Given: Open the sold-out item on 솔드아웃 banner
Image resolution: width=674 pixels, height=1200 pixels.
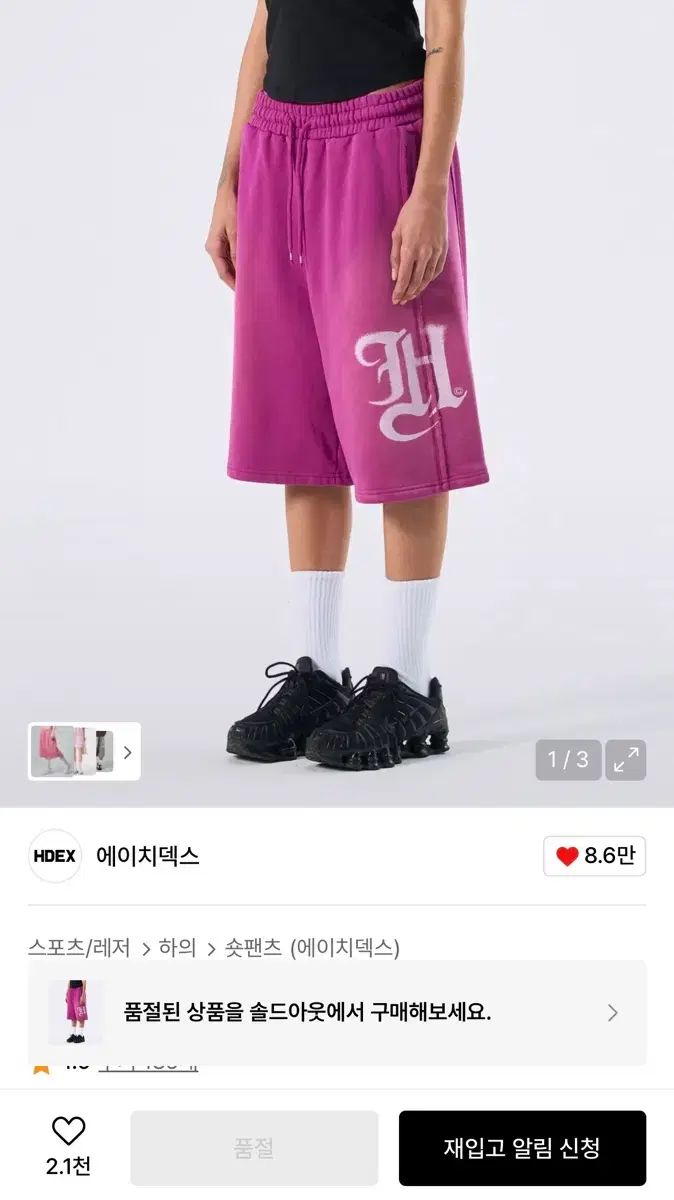Looking at the screenshot, I should [x=337, y=1012].
